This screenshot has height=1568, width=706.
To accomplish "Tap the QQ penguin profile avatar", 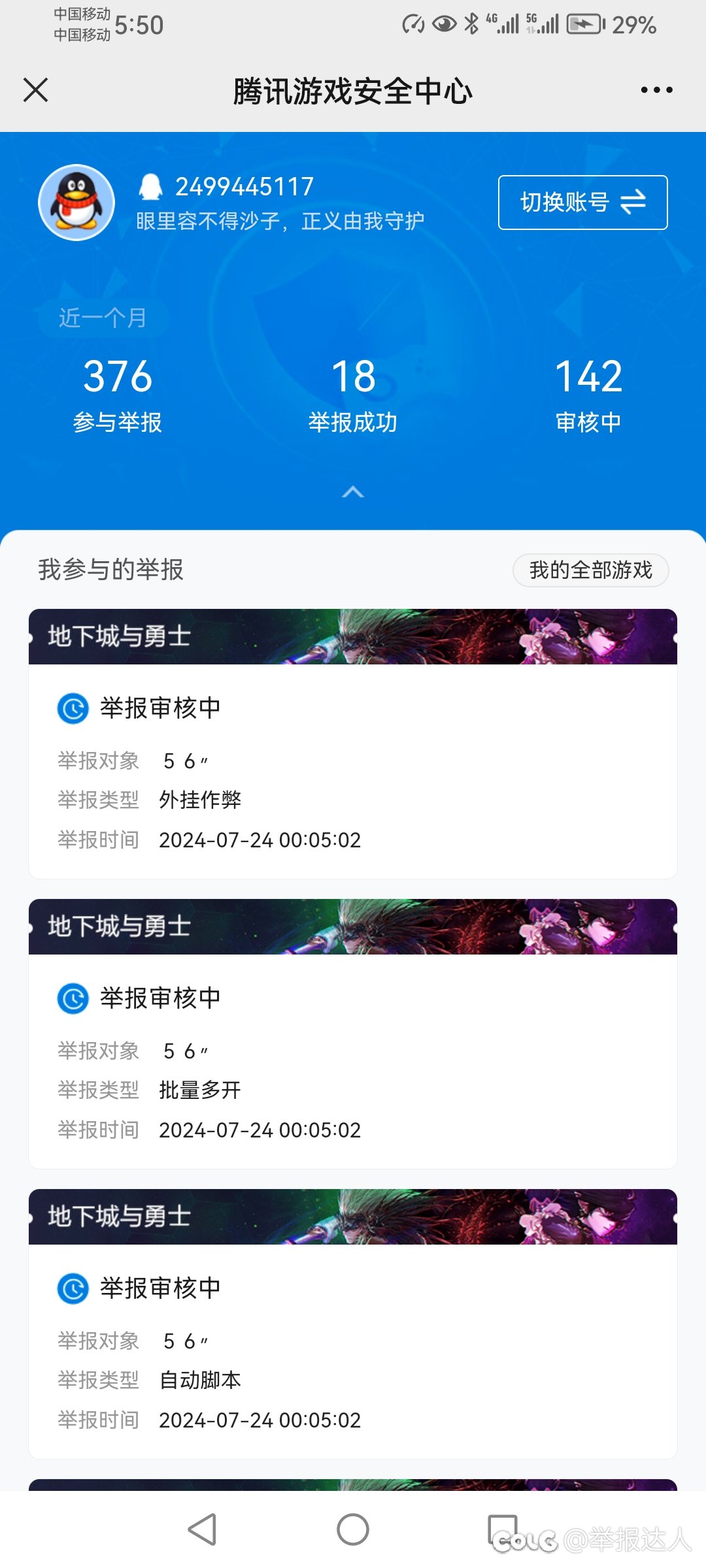I will pos(76,203).
